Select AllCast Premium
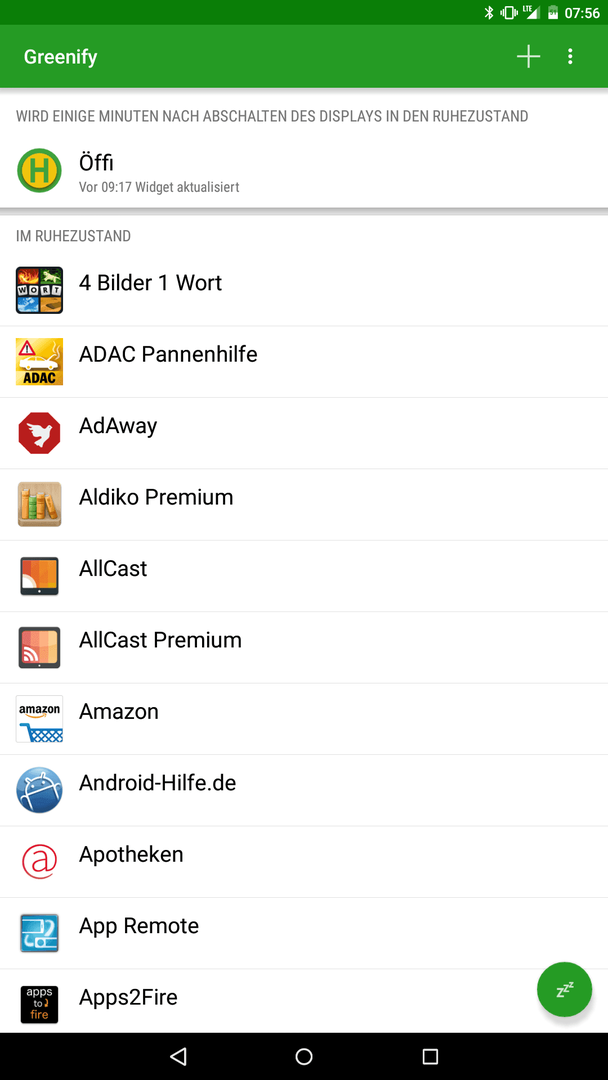 tap(304, 647)
